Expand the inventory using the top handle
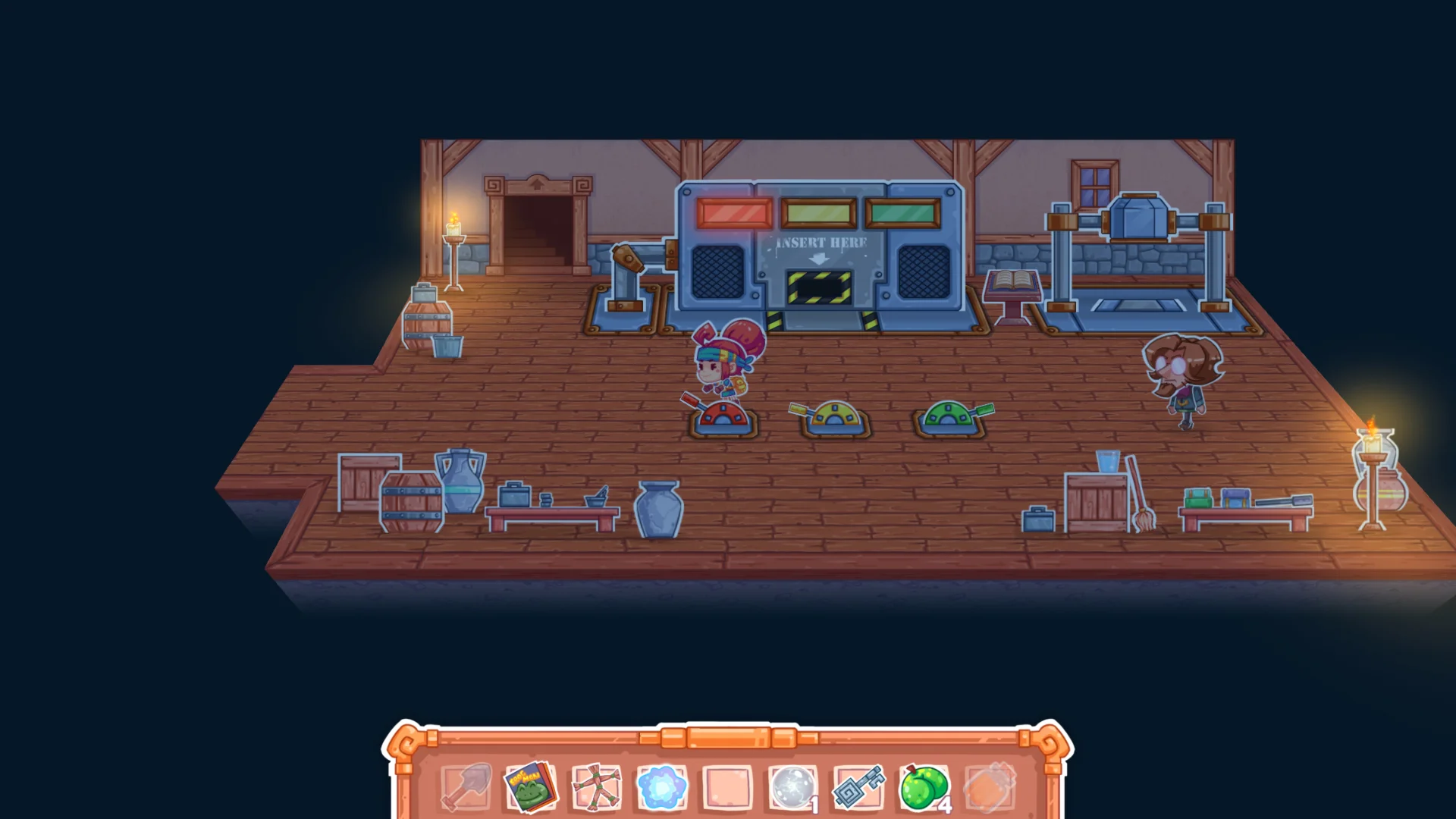This screenshot has width=1456, height=819. (x=728, y=736)
